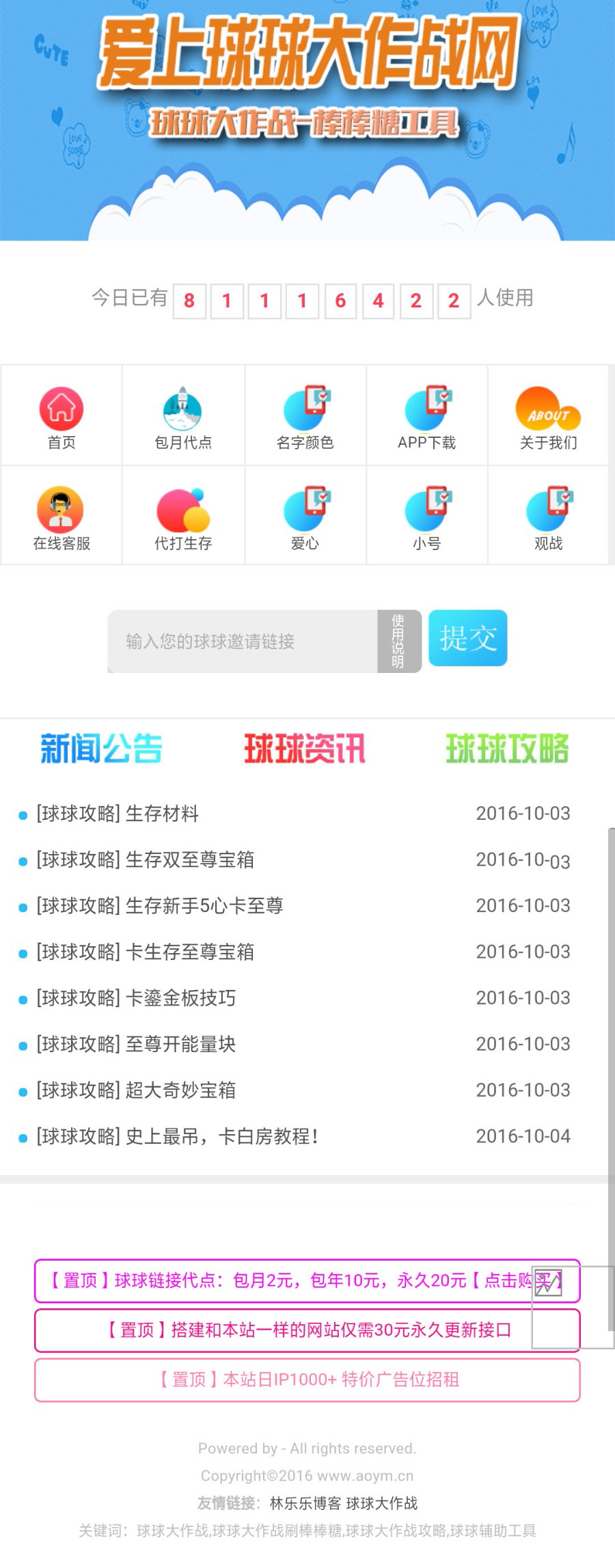
Task: Submit the link with 提交
Action: pos(467,638)
